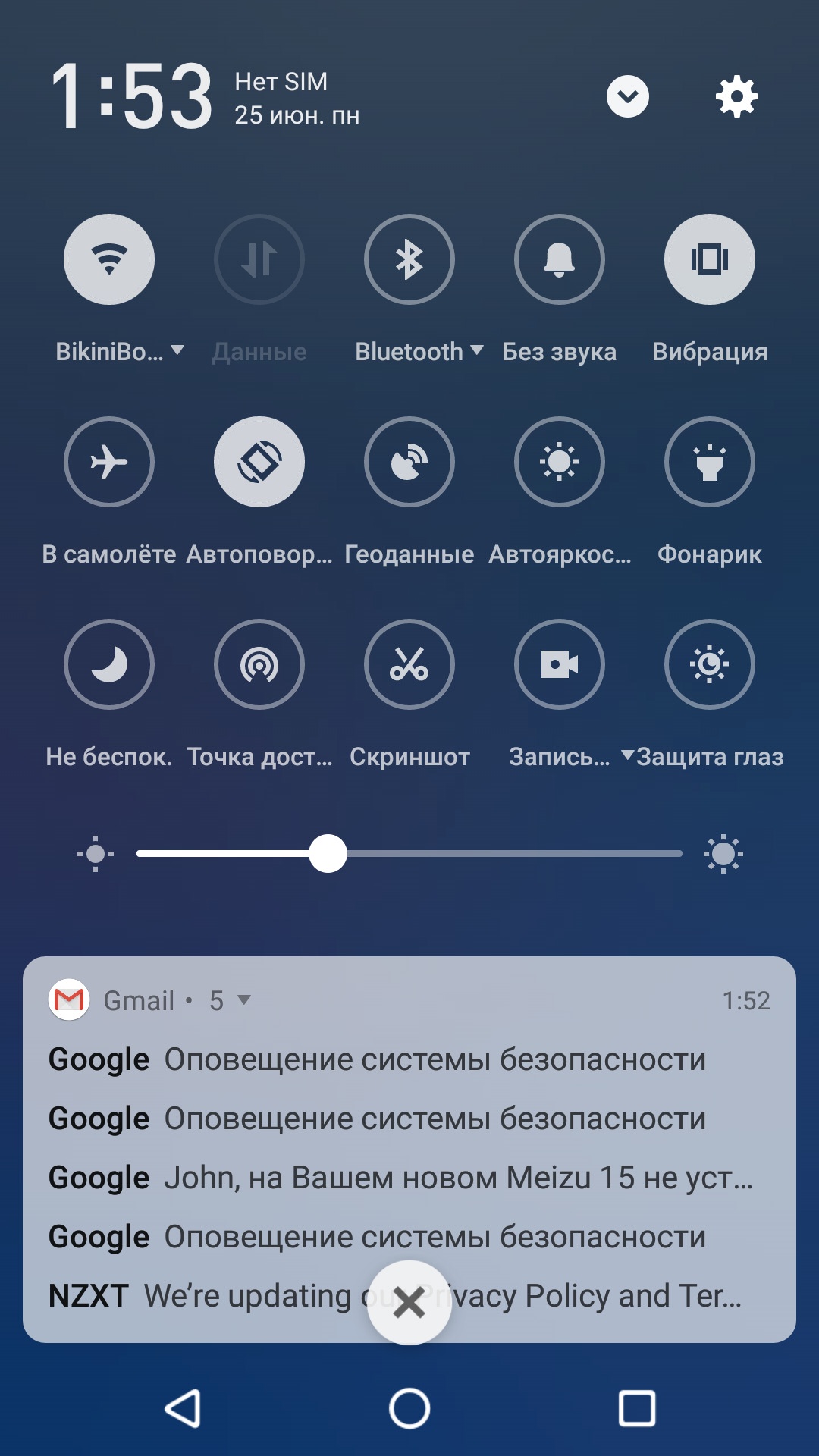Enable В самолёте airplane mode

point(109,462)
